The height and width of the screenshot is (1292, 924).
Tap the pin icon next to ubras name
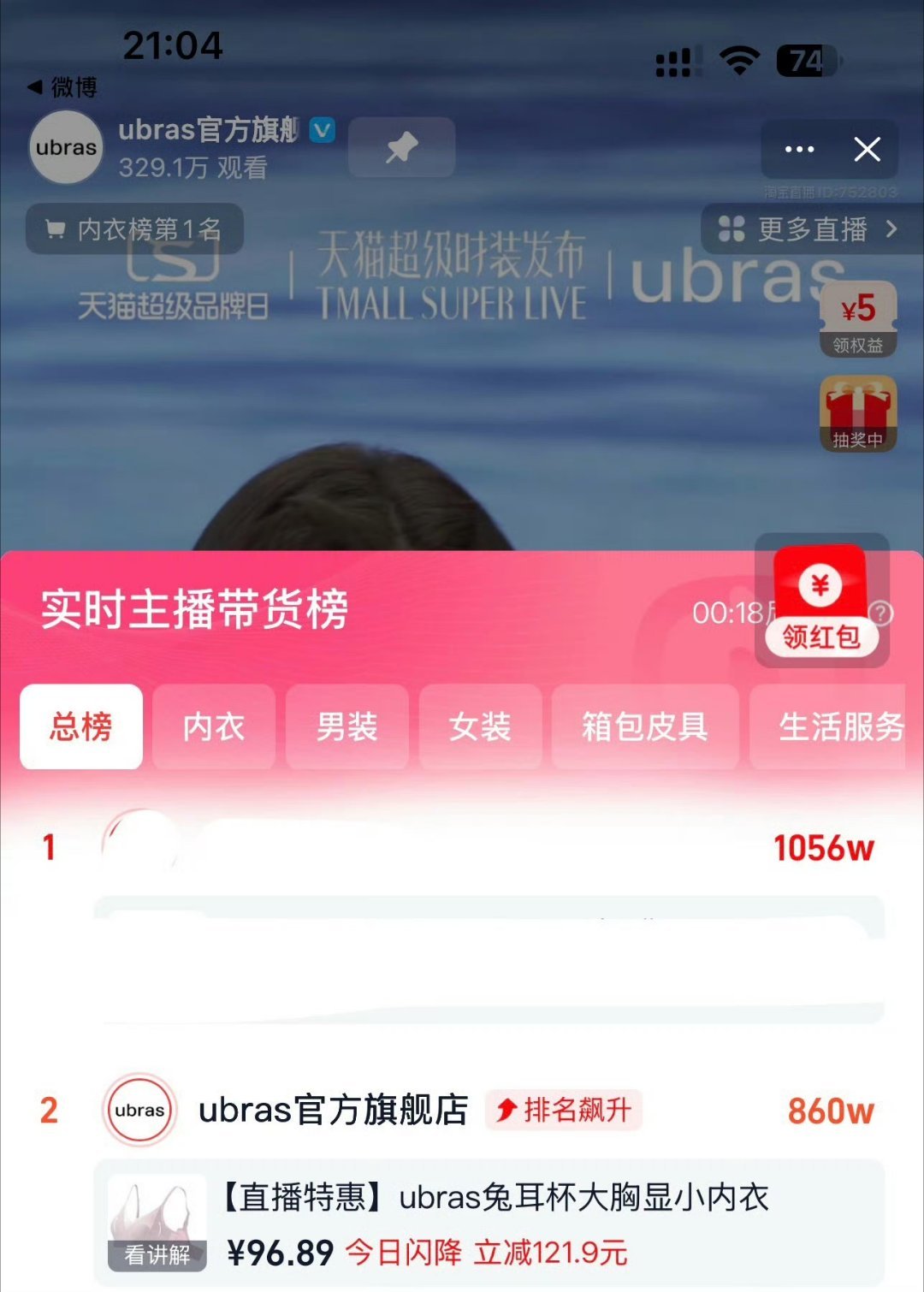pyautogui.click(x=401, y=146)
